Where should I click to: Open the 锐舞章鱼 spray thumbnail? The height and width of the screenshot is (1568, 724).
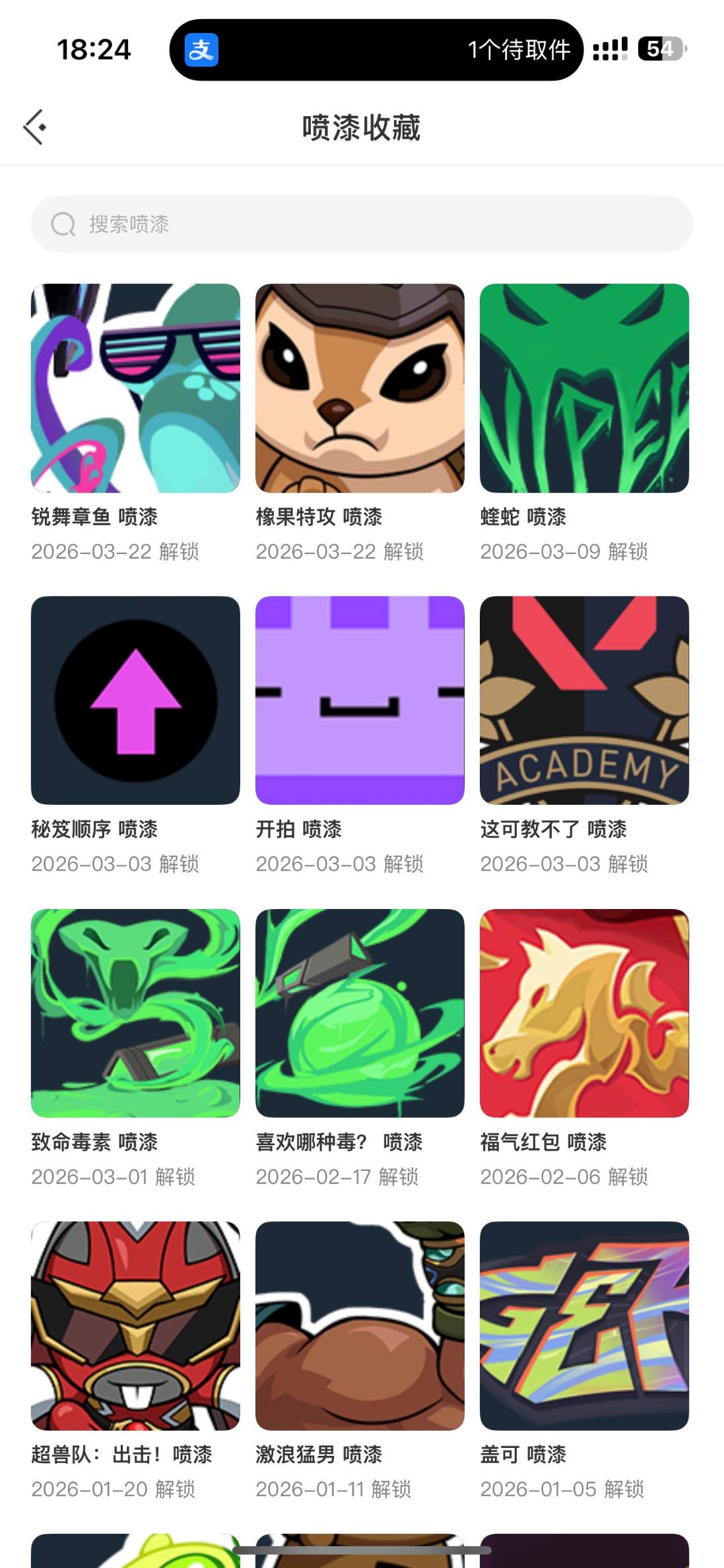coord(135,388)
